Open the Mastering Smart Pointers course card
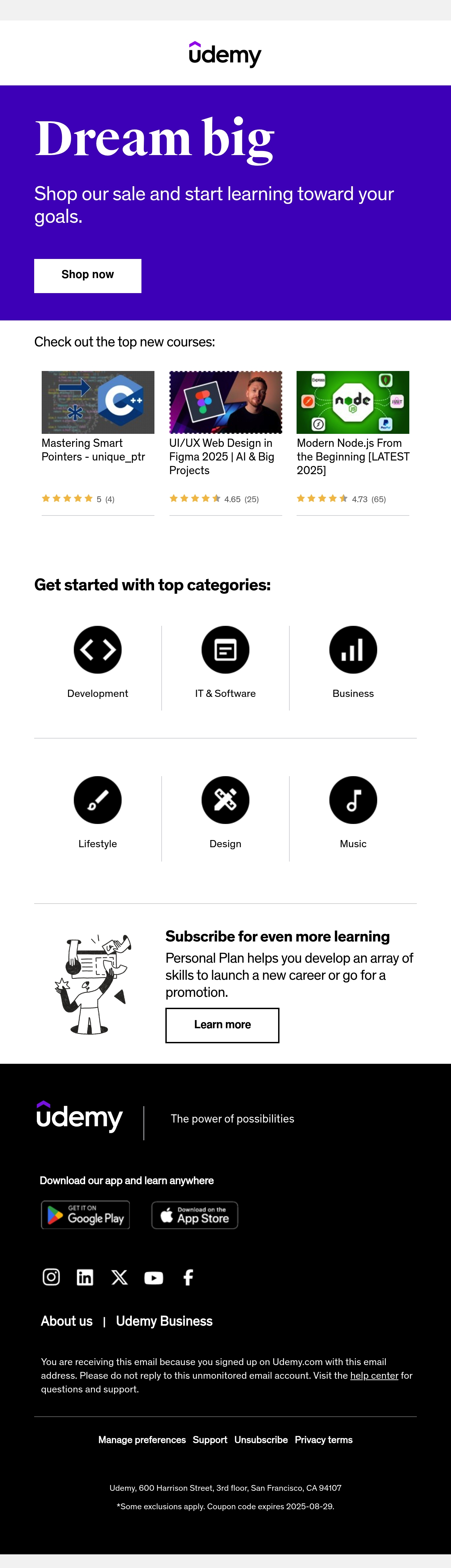Viewport: 451px width, 1568px height. tap(97, 442)
